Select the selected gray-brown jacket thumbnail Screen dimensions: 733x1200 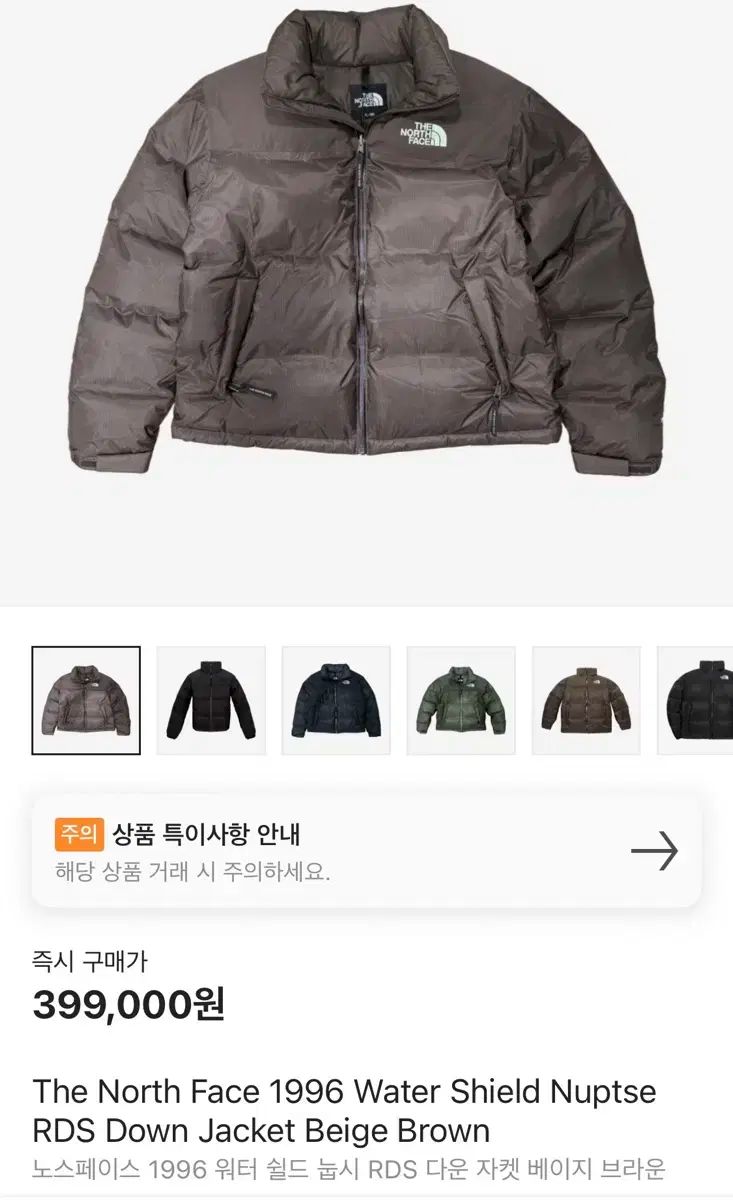click(x=86, y=700)
